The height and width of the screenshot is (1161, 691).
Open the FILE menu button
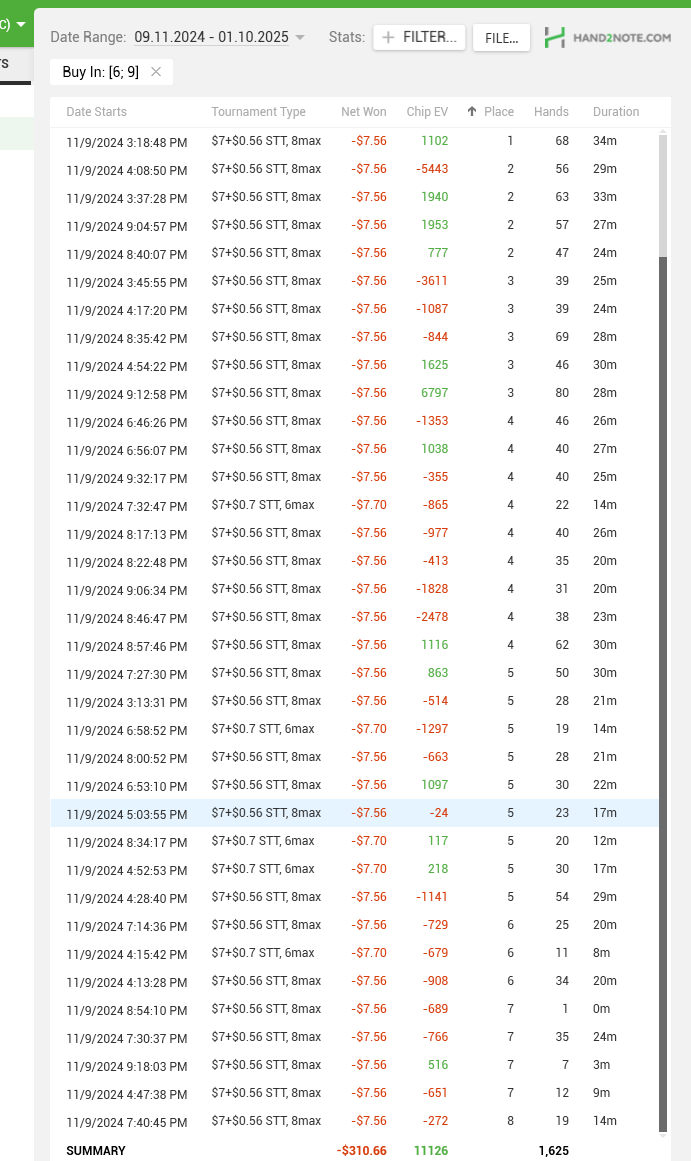501,38
